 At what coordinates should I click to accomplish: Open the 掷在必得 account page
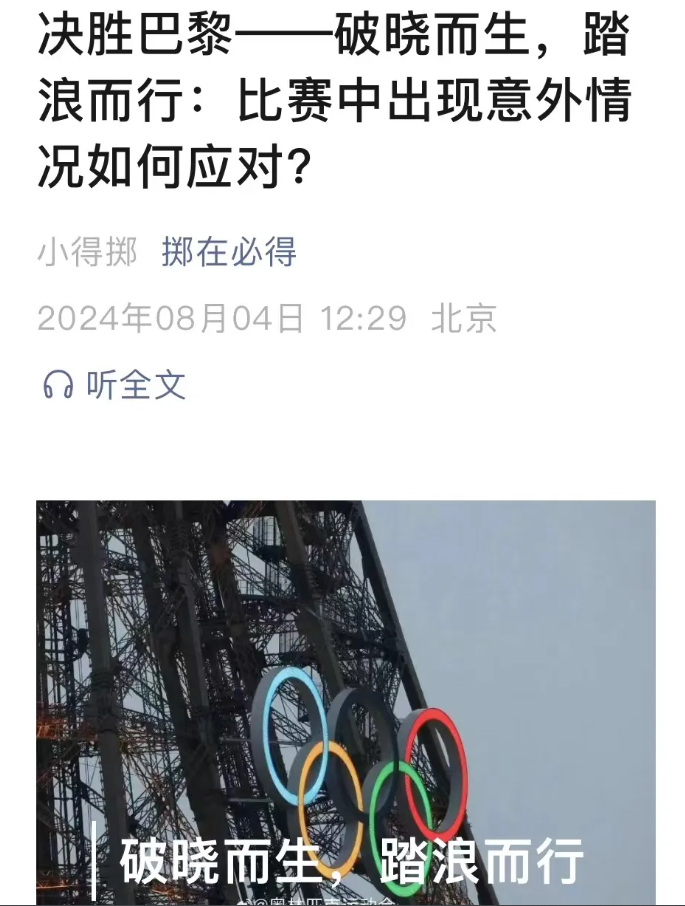229,252
